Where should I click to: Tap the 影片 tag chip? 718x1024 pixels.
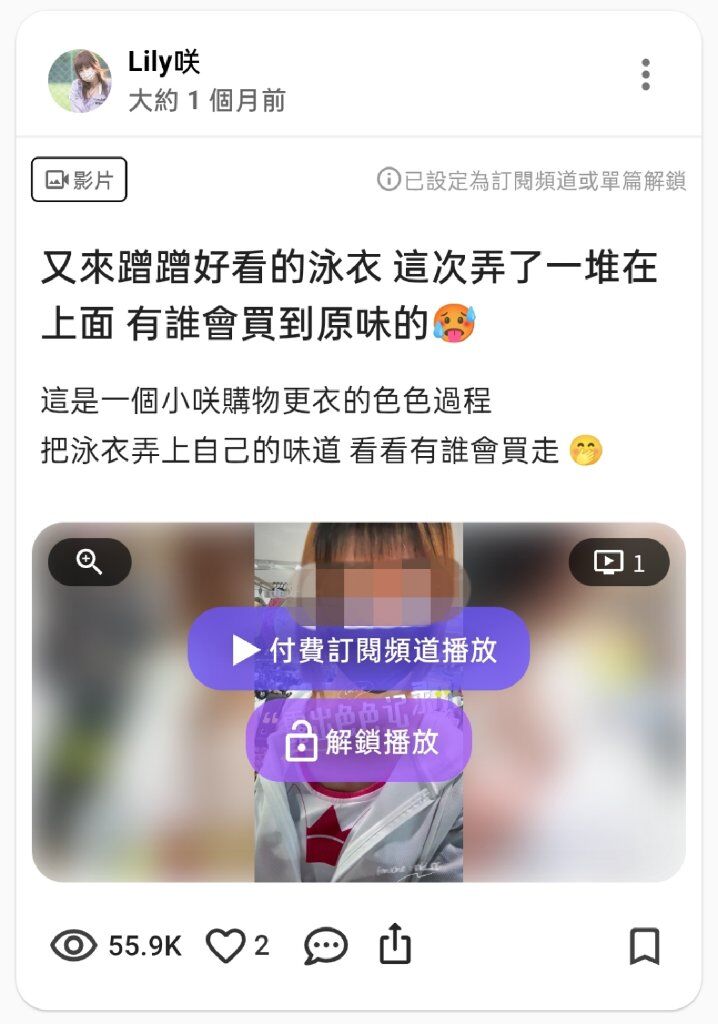point(79,180)
